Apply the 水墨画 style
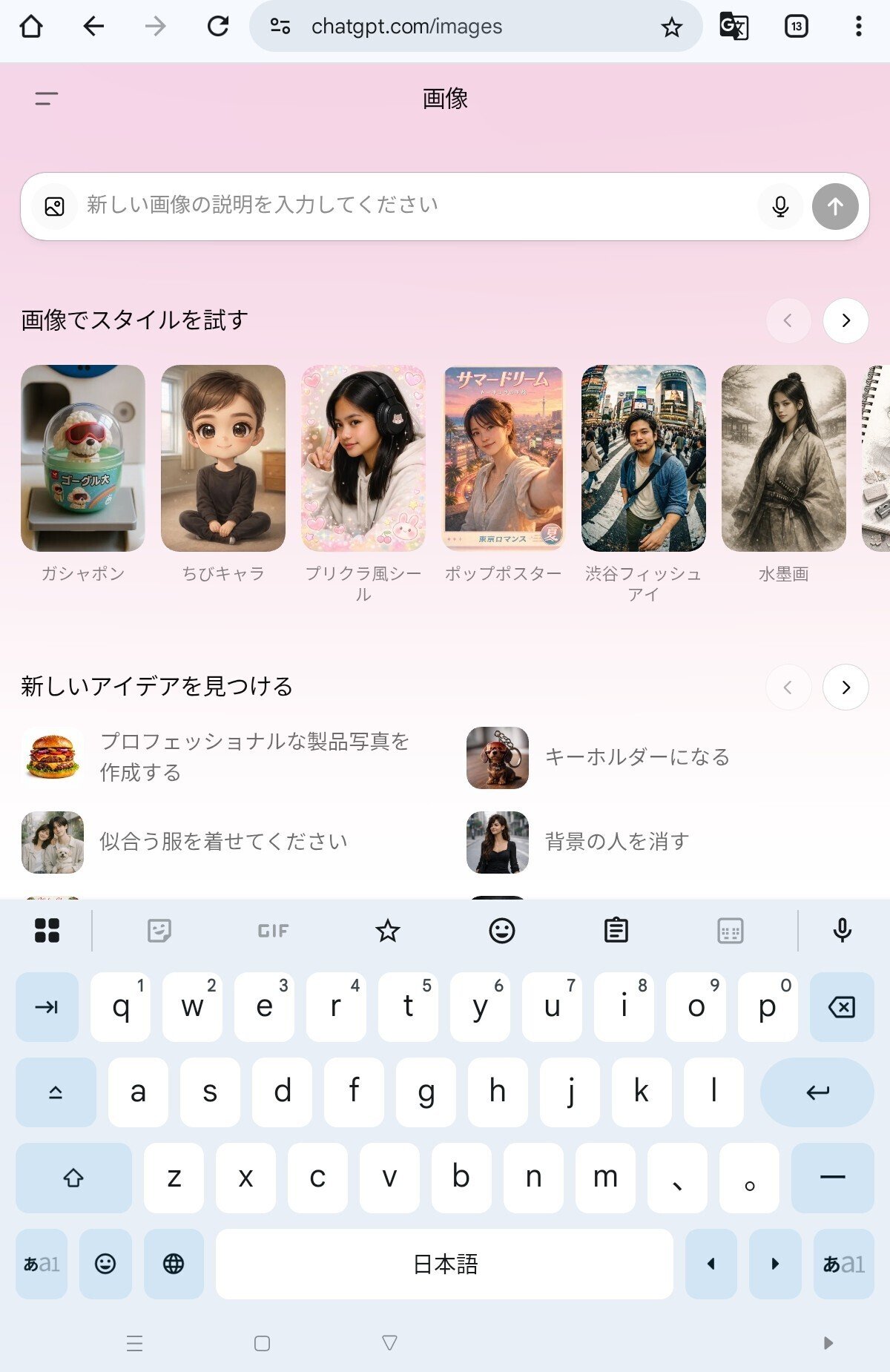 [784, 458]
